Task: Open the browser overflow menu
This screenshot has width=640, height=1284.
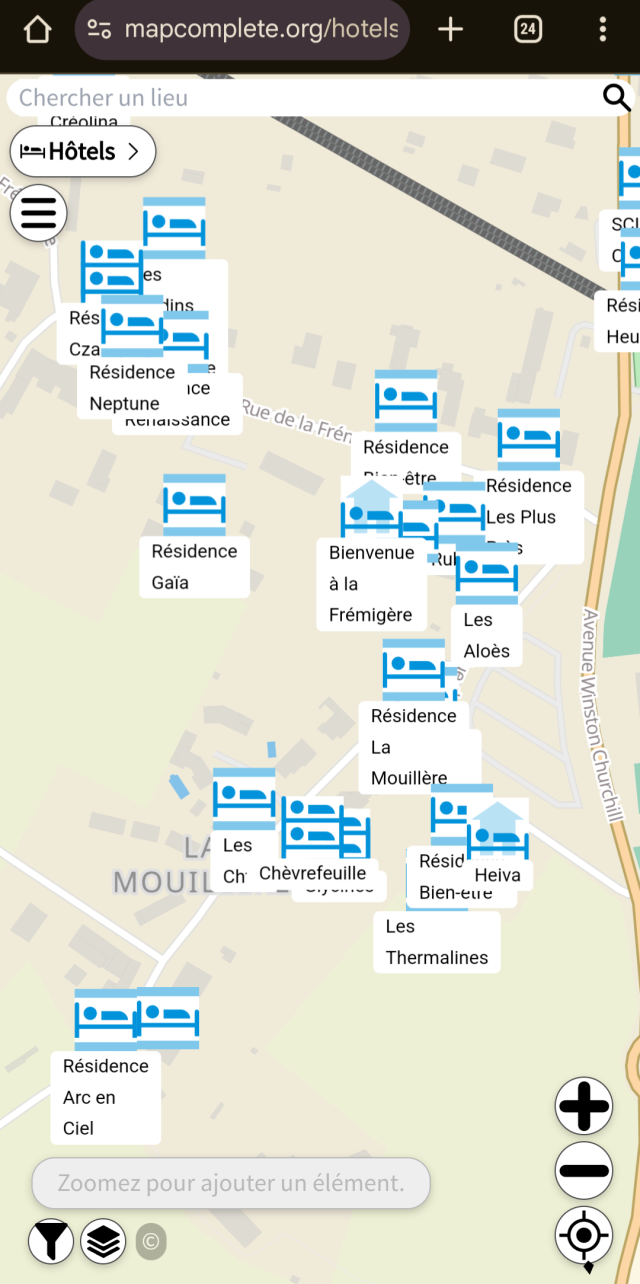Action: coord(602,30)
